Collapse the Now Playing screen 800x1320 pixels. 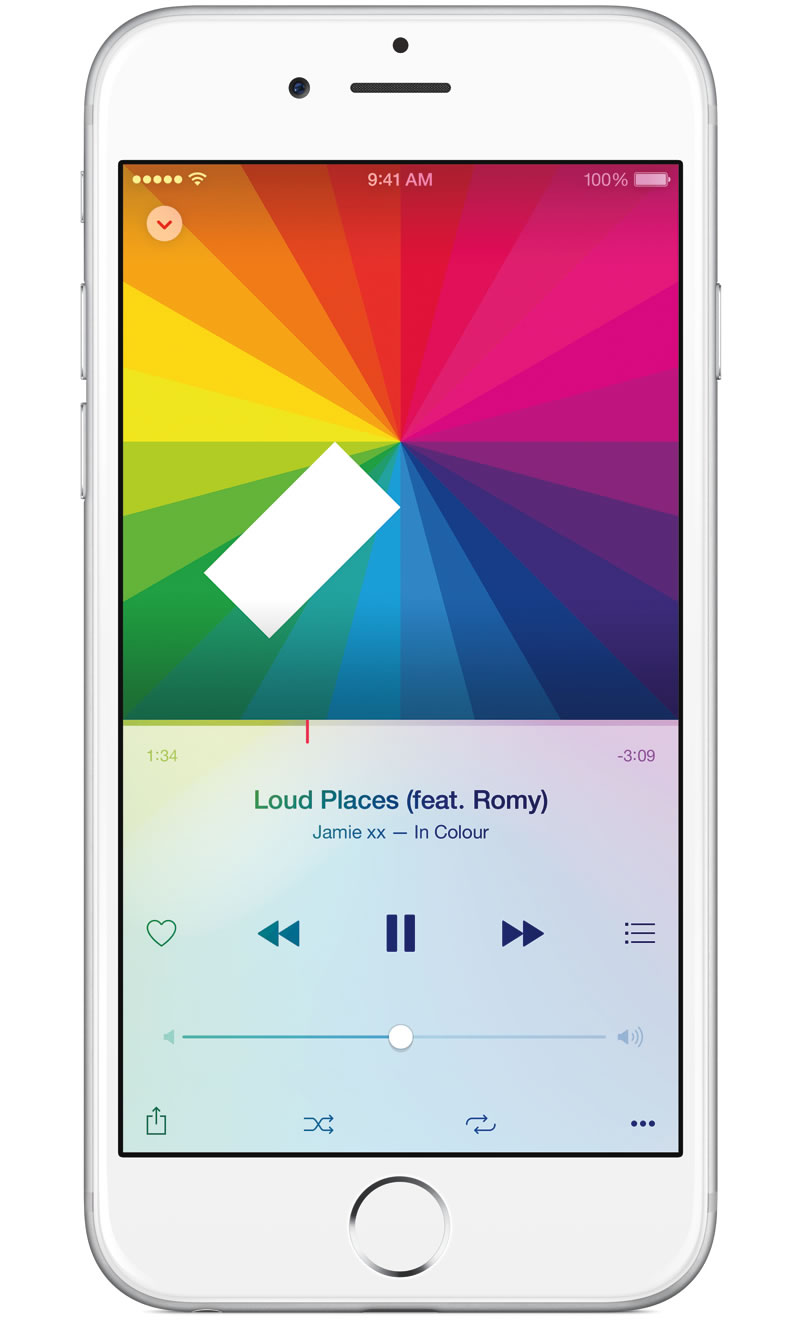(x=164, y=224)
